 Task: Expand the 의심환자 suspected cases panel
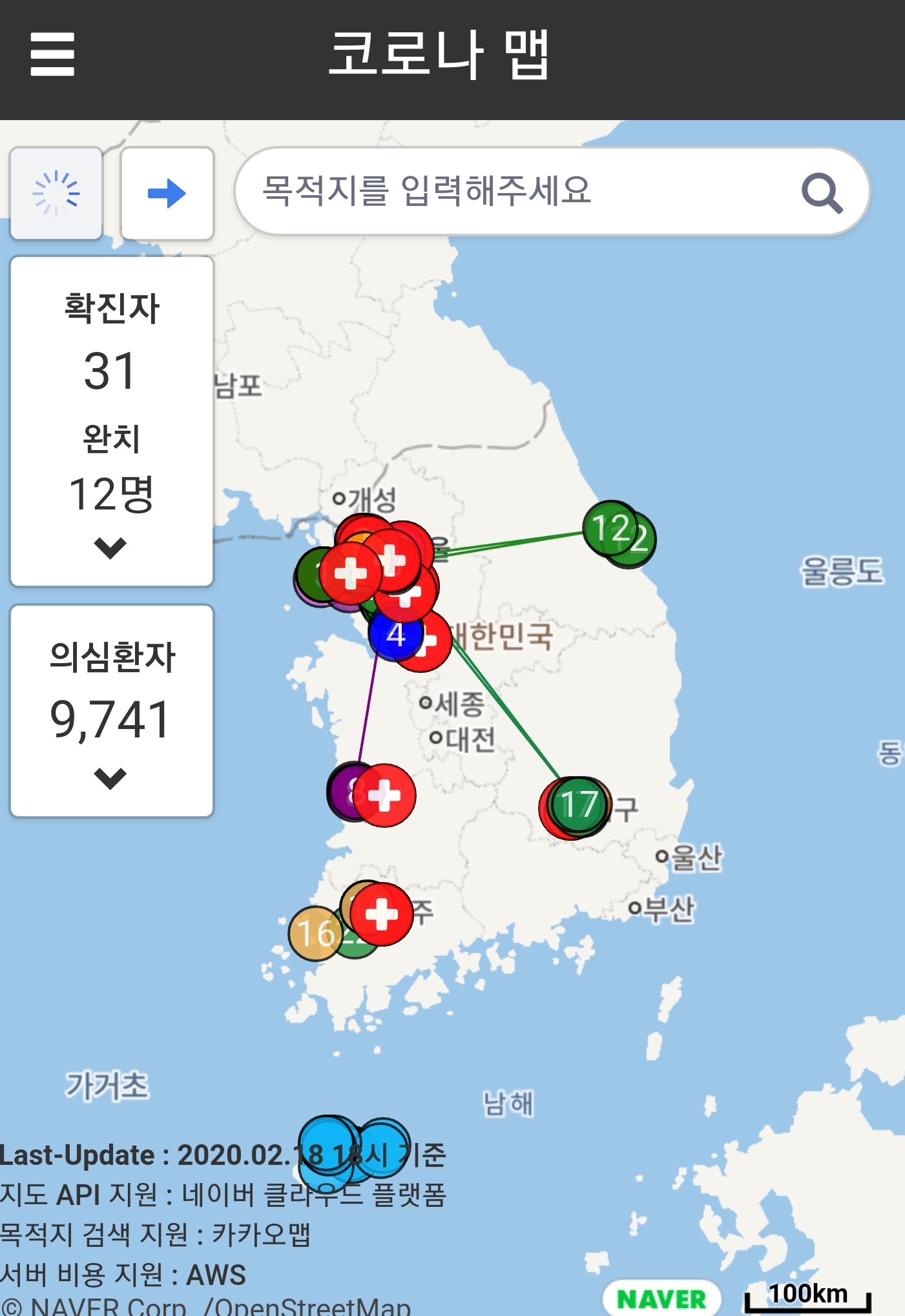click(110, 777)
